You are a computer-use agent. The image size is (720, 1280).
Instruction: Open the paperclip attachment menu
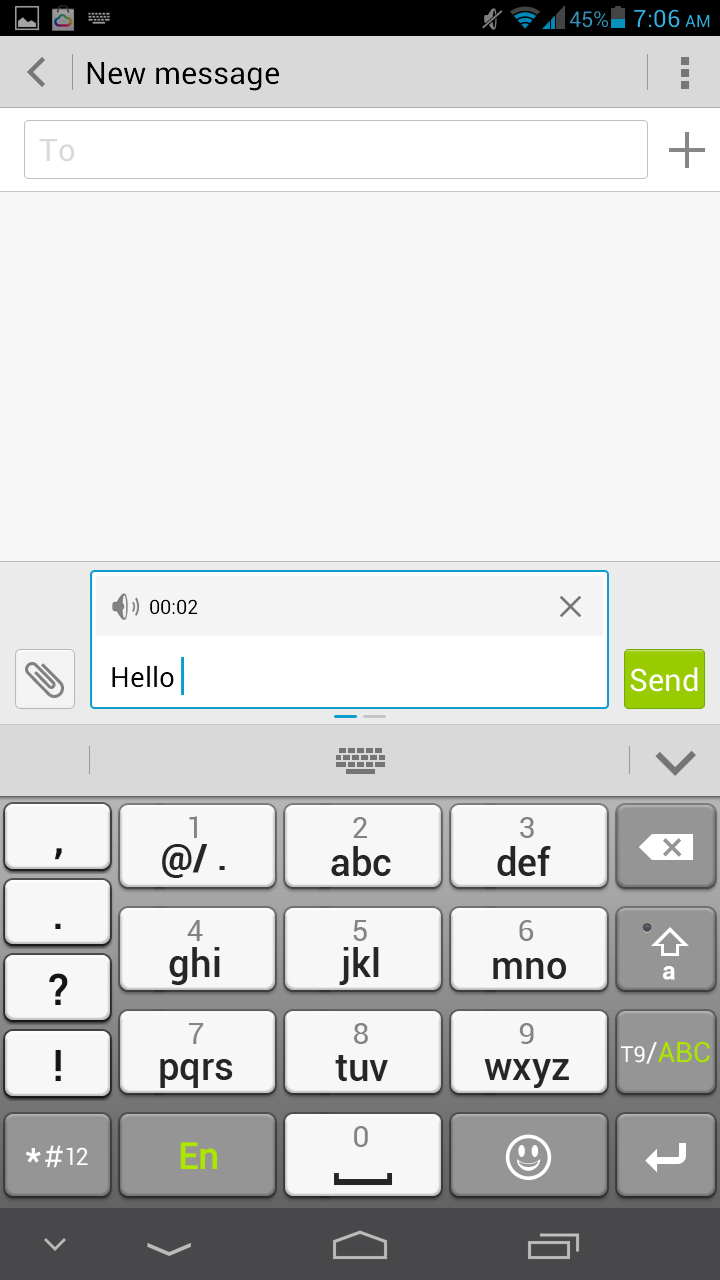(45, 679)
